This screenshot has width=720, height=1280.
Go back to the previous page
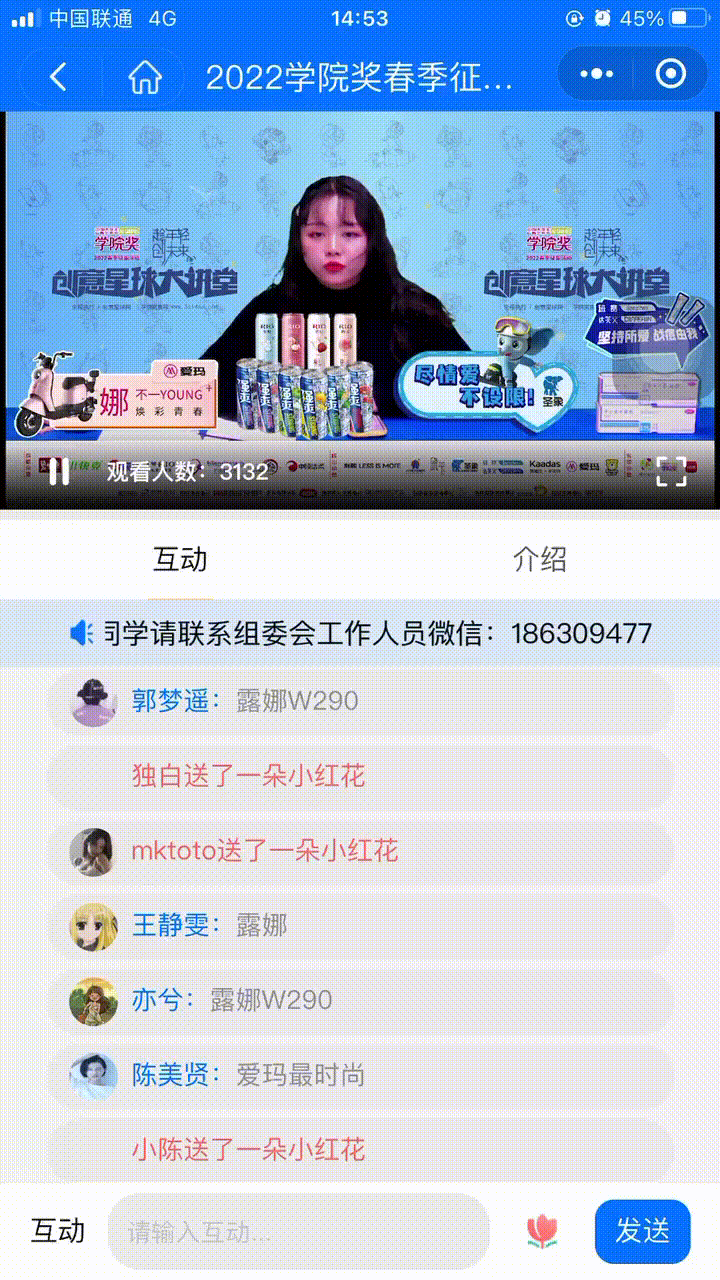point(58,76)
